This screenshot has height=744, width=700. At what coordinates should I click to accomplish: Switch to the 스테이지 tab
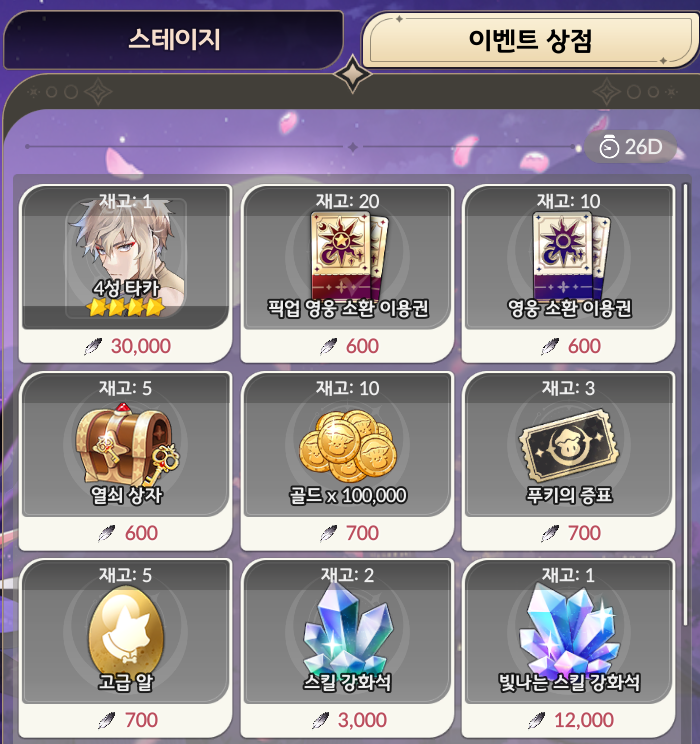coord(173,39)
